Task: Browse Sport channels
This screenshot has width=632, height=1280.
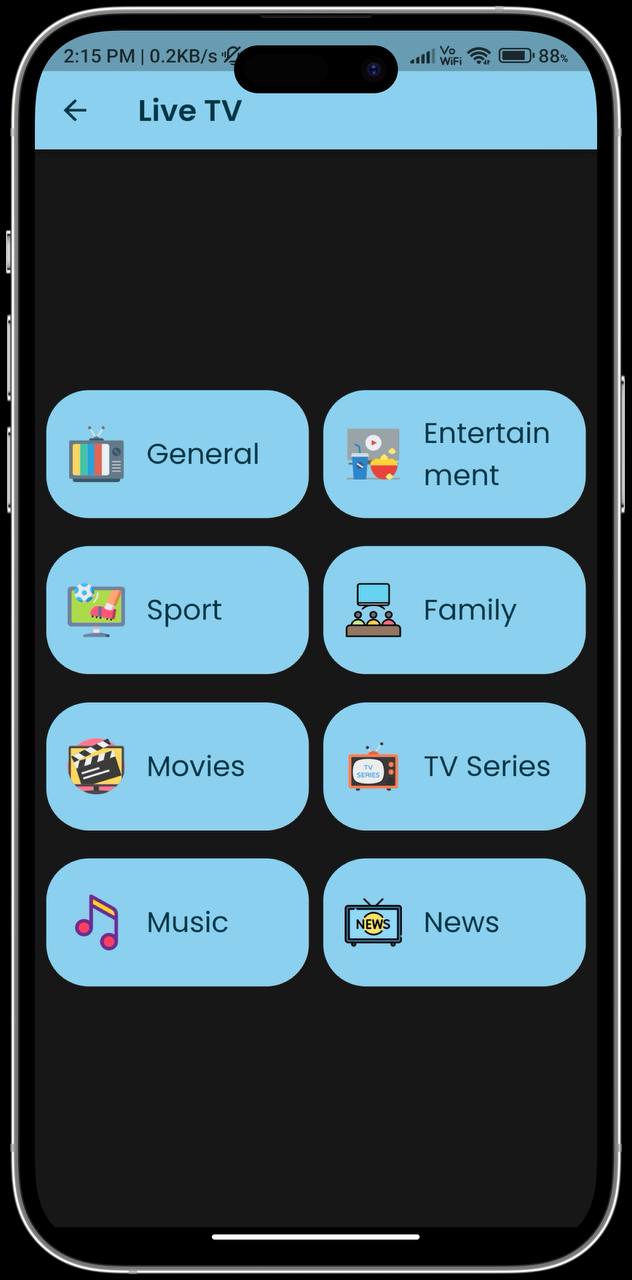Action: click(177, 610)
